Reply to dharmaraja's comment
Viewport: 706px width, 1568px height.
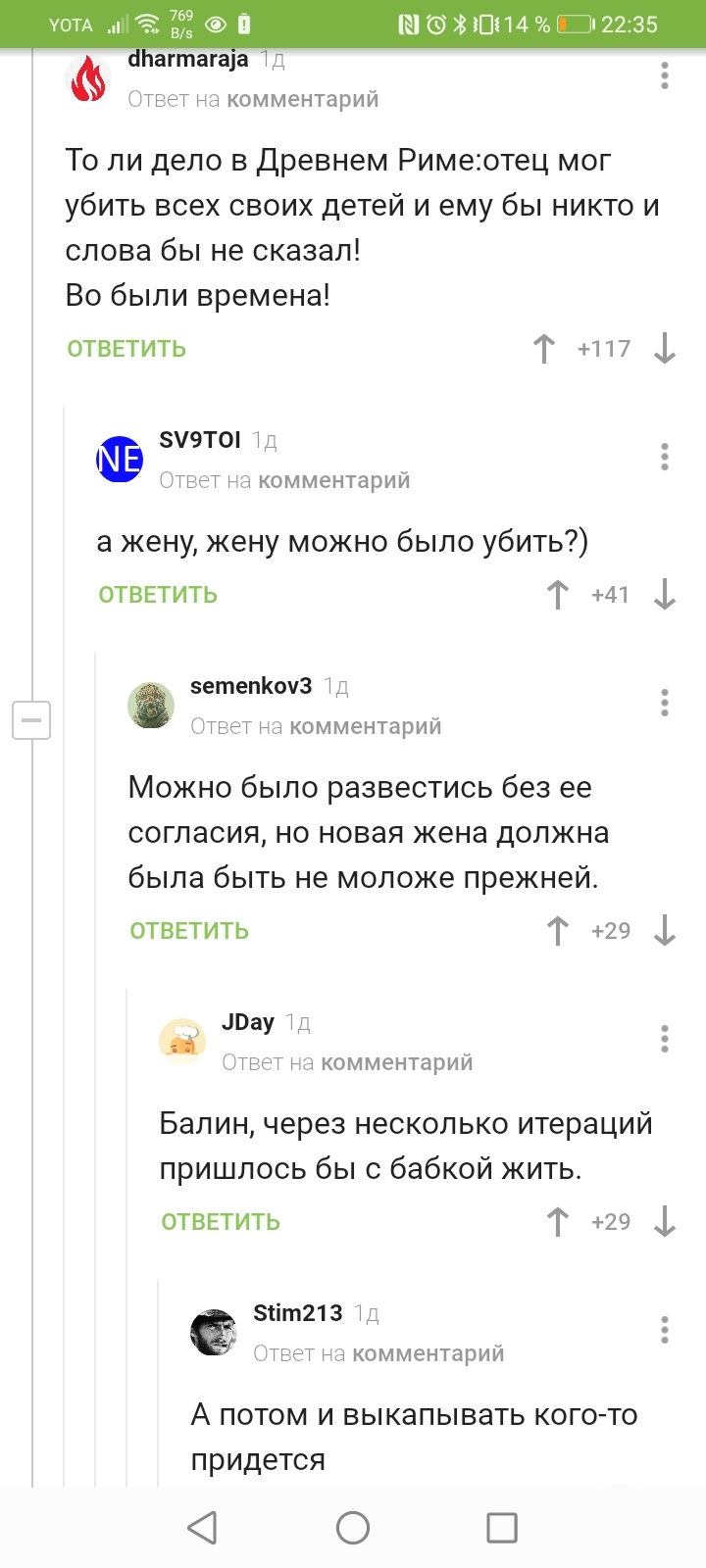click(x=126, y=349)
